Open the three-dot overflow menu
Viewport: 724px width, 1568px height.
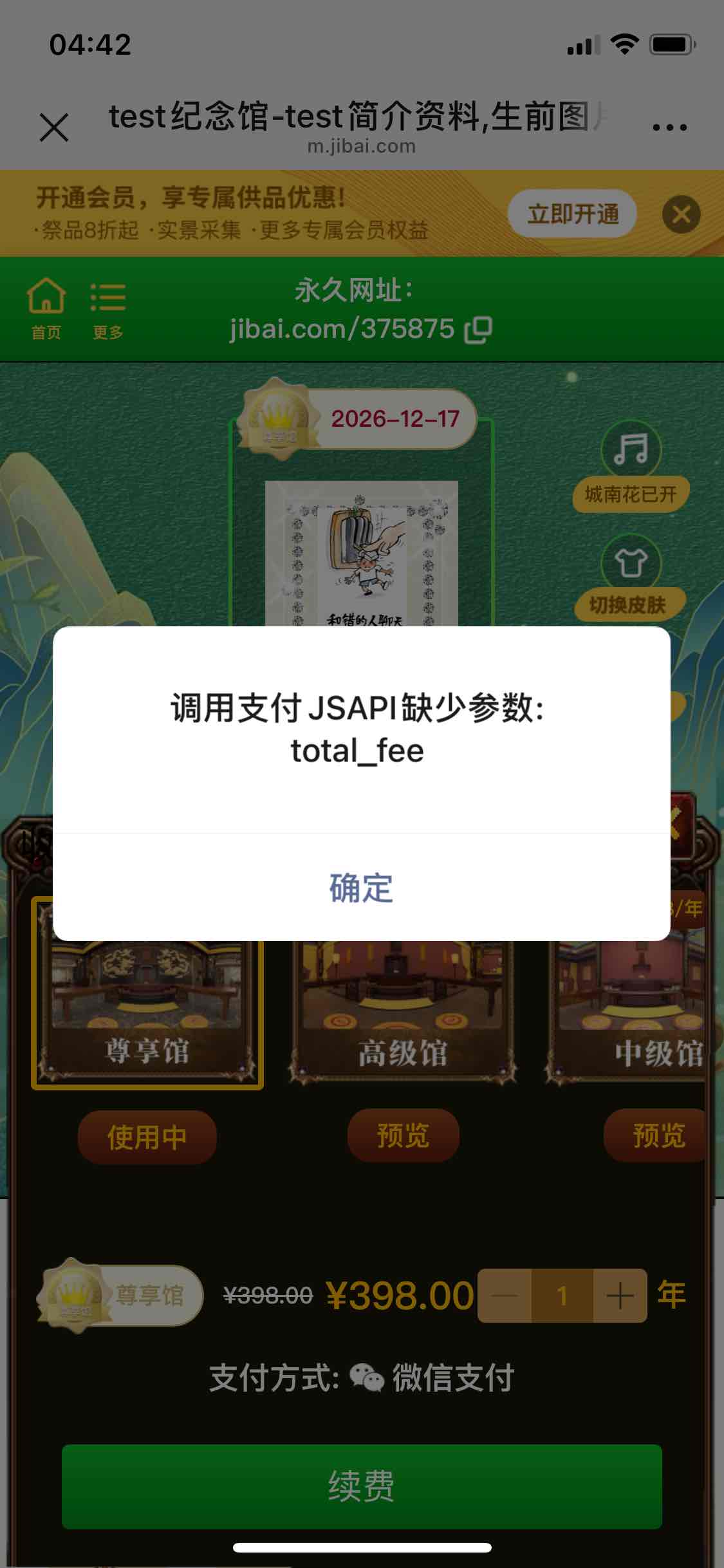point(669,127)
